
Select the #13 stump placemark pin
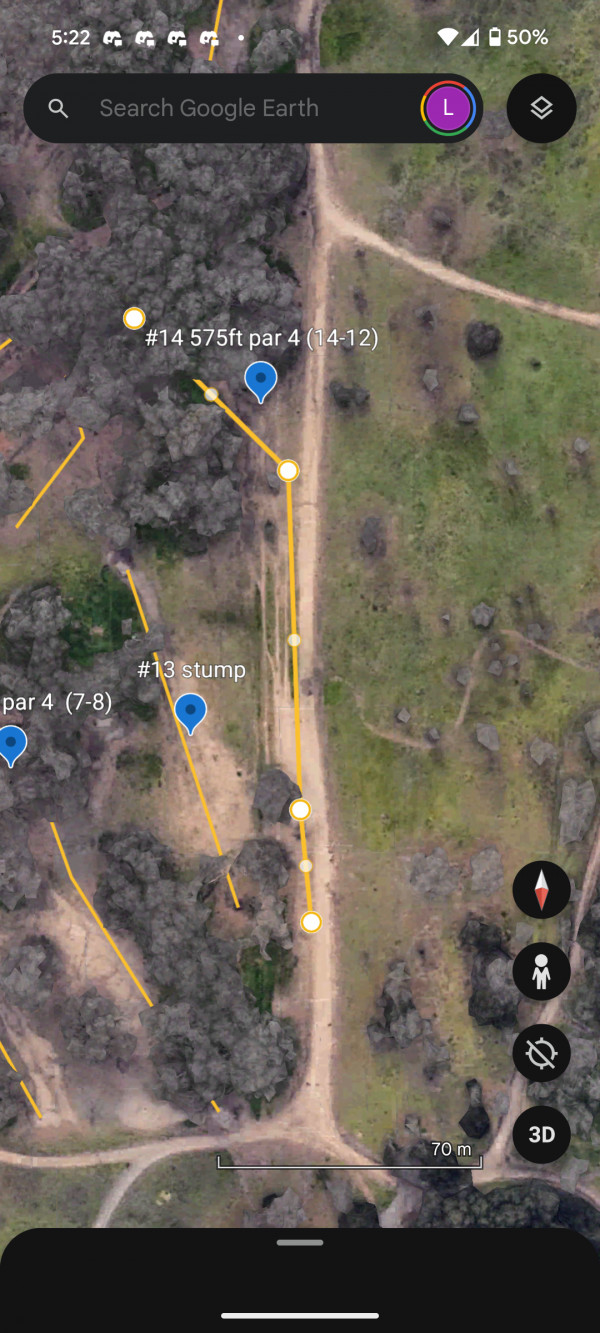click(x=190, y=712)
